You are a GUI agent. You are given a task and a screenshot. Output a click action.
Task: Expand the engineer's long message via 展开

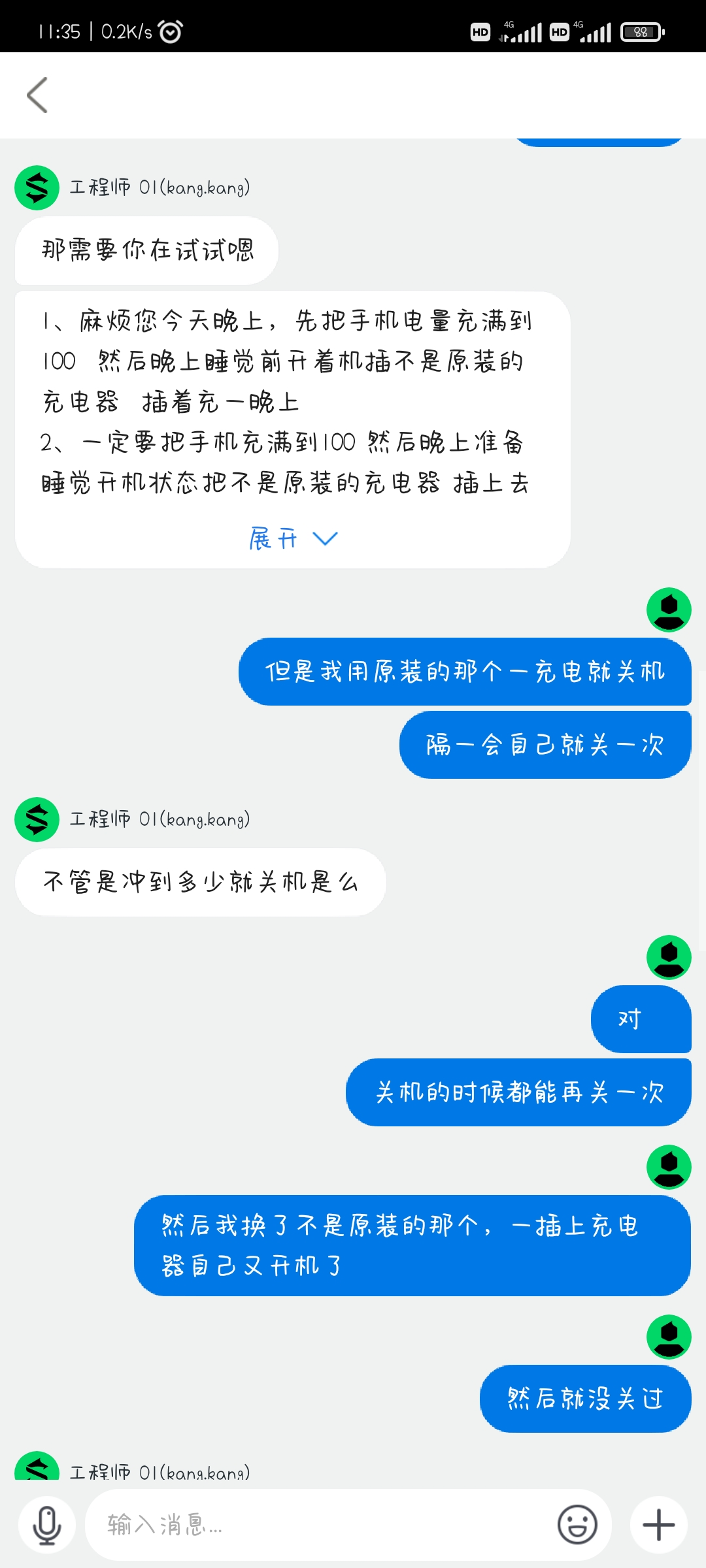tap(293, 539)
